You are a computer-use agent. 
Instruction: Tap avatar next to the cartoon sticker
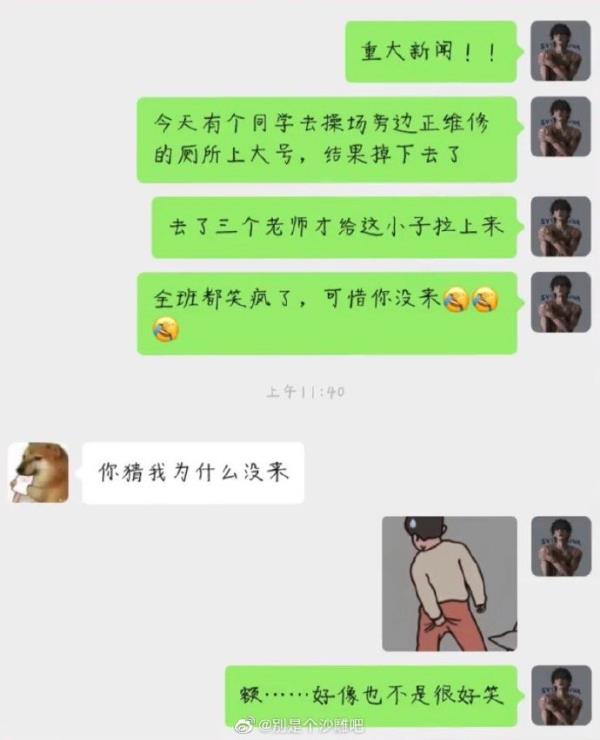click(x=561, y=546)
